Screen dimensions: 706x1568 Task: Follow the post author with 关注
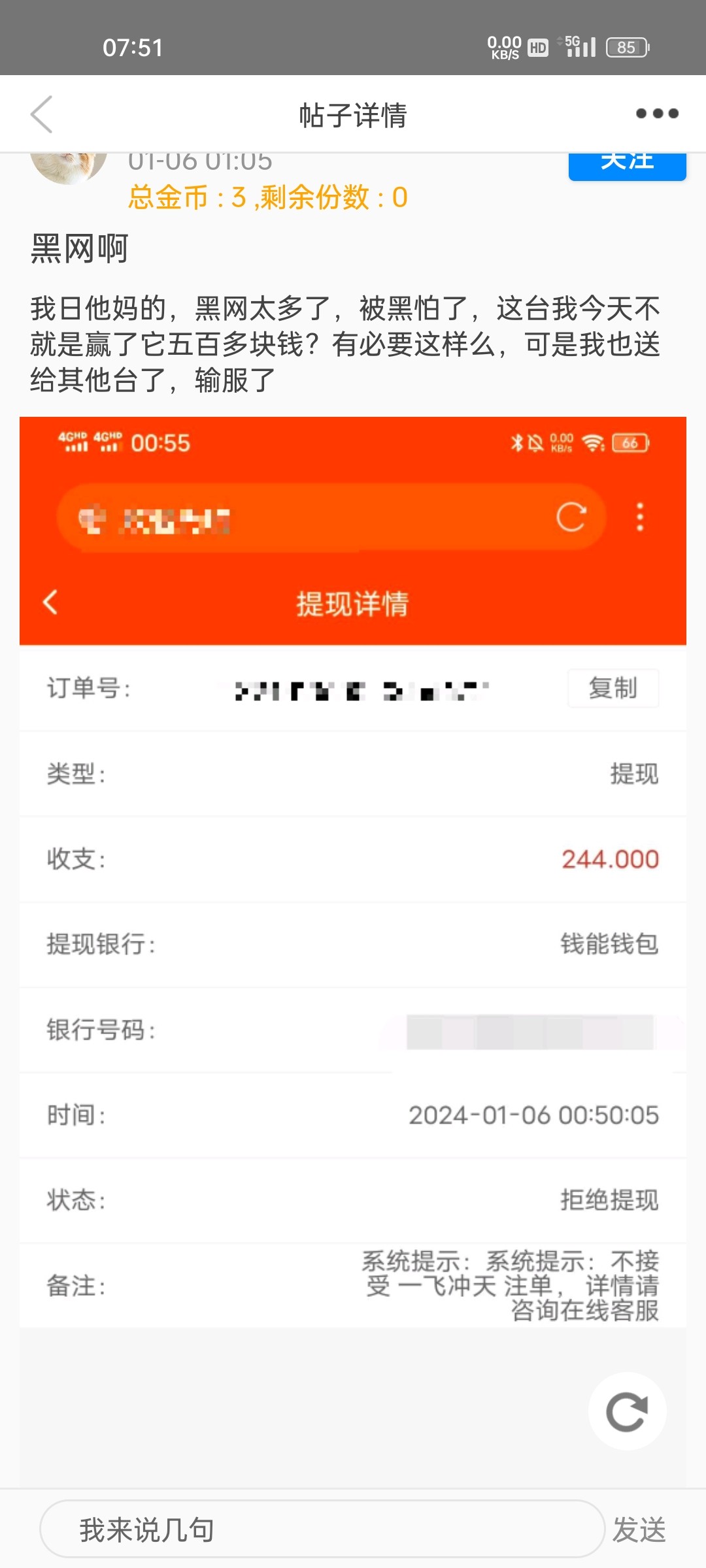click(x=627, y=165)
